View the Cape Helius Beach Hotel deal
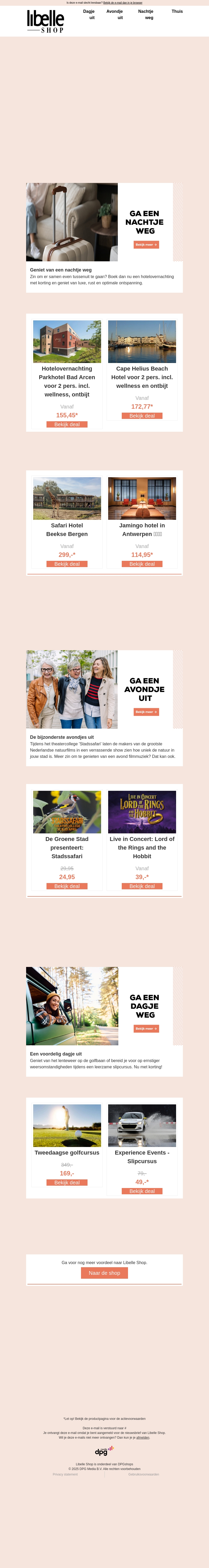 pyautogui.click(x=142, y=416)
